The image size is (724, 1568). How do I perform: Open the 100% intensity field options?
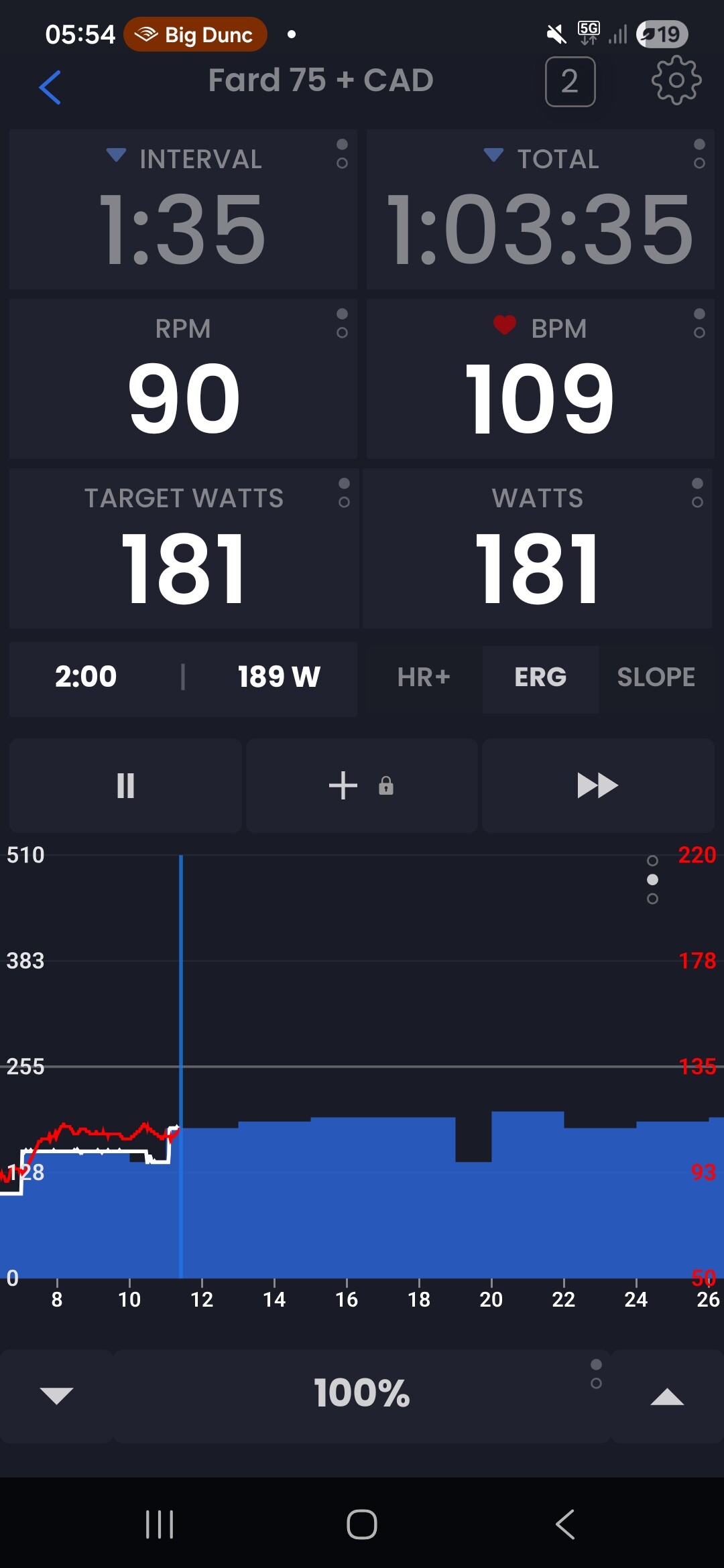click(596, 1374)
